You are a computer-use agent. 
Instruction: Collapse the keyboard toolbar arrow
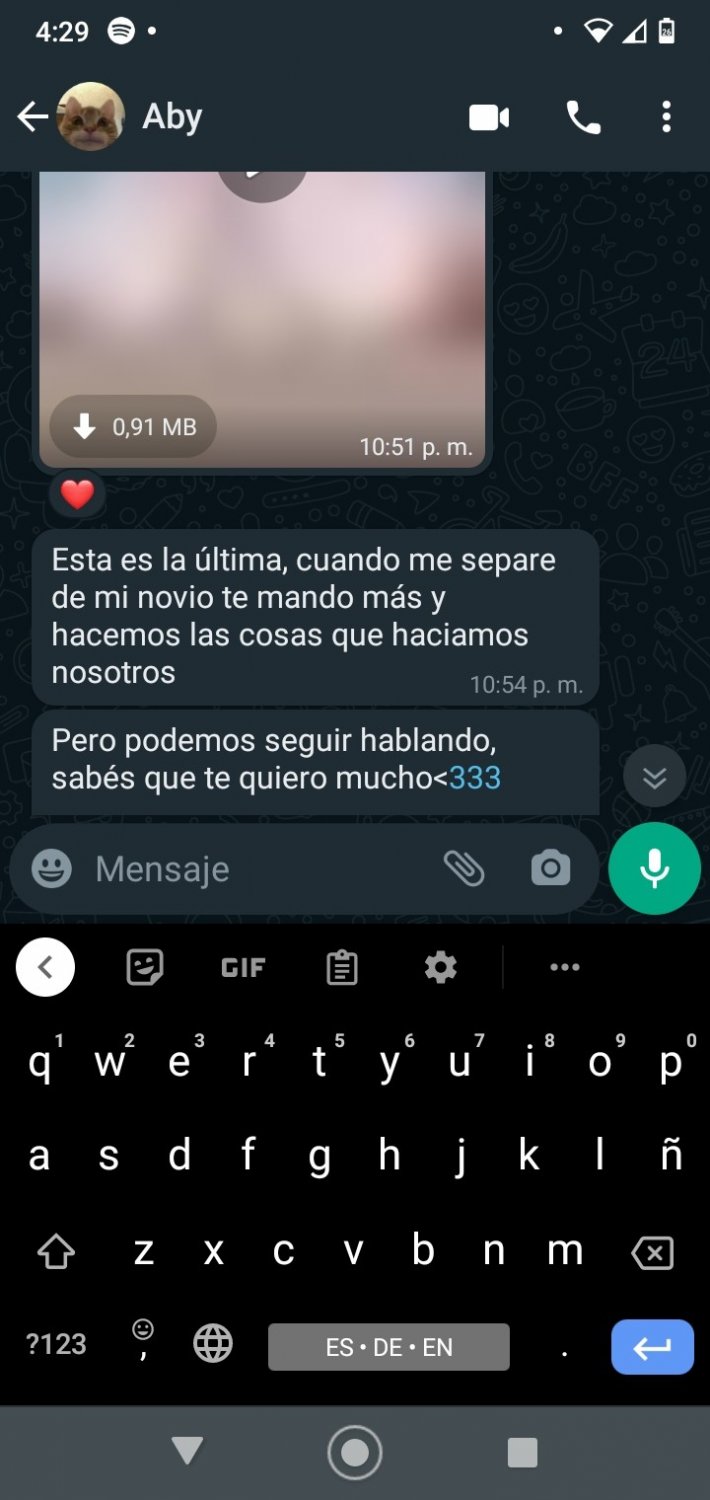coord(45,967)
